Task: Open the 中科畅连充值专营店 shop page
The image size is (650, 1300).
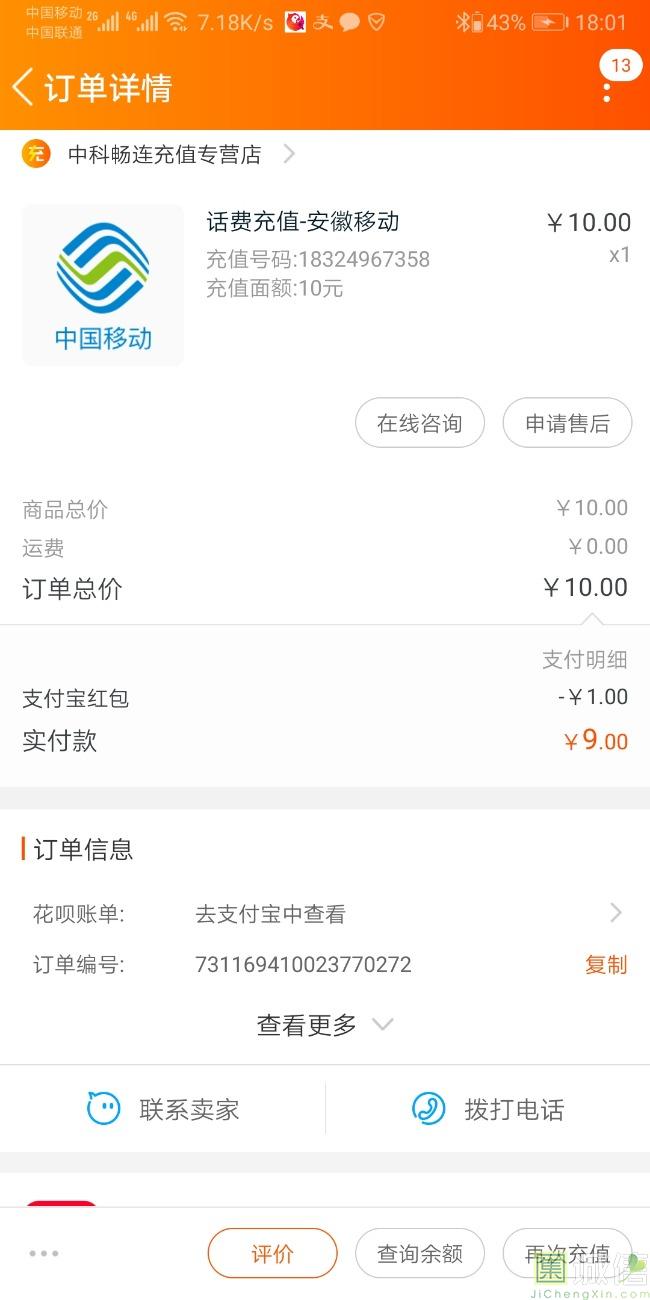Action: 164,154
